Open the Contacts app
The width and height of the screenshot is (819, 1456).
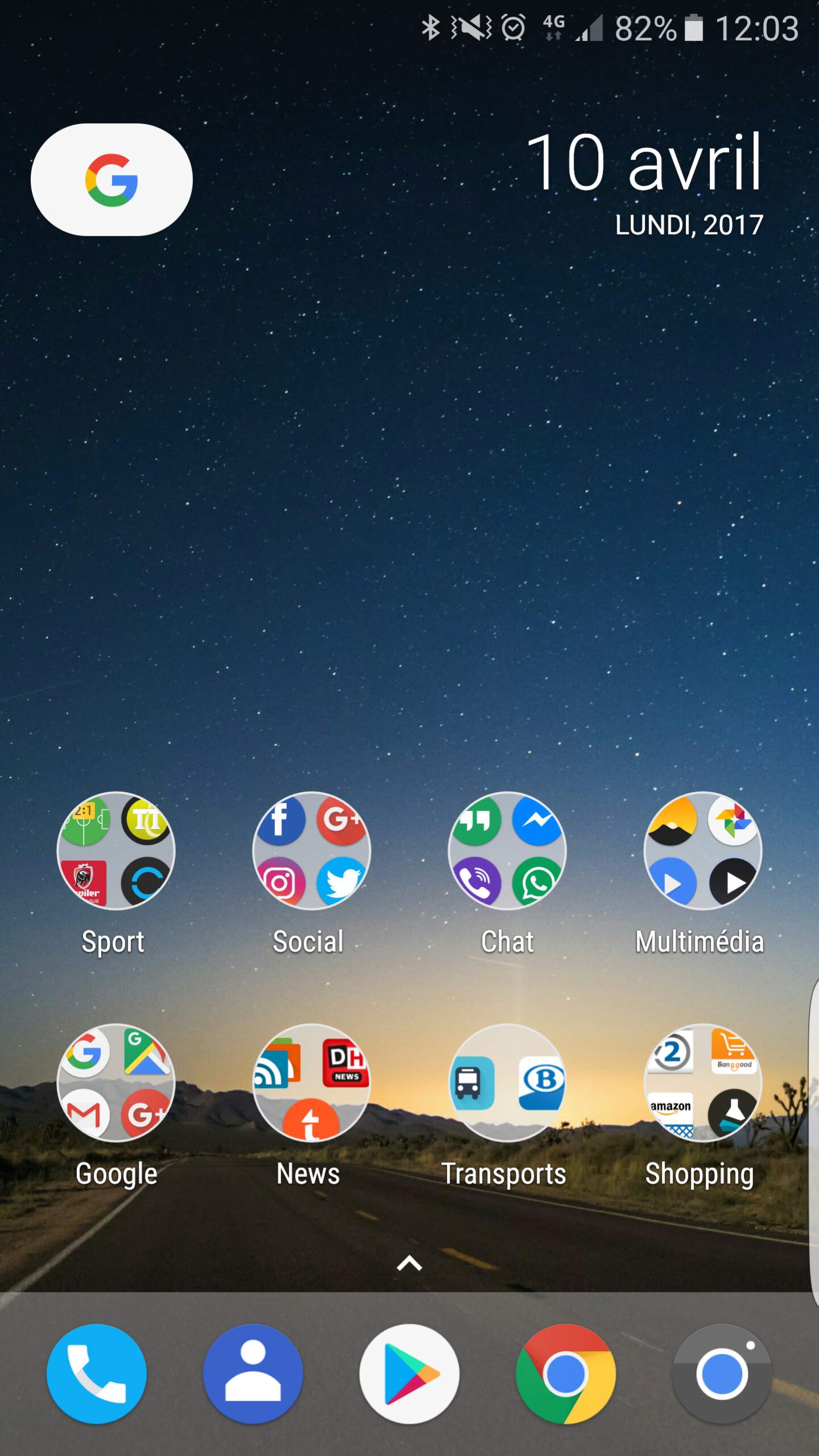pyautogui.click(x=253, y=1374)
